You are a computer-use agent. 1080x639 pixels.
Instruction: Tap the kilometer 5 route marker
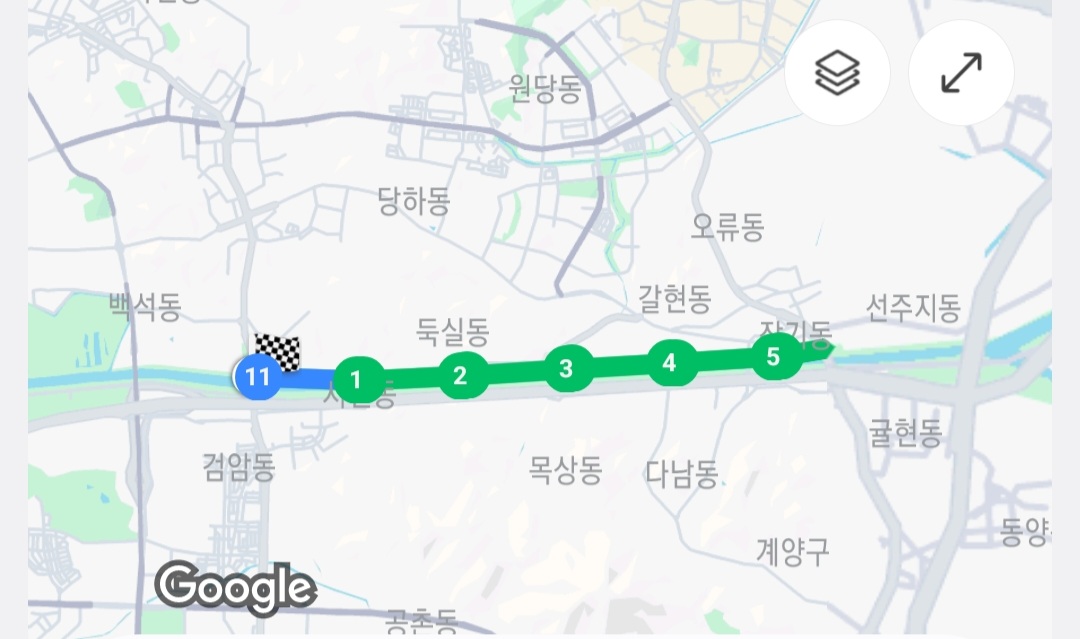pyautogui.click(x=772, y=357)
